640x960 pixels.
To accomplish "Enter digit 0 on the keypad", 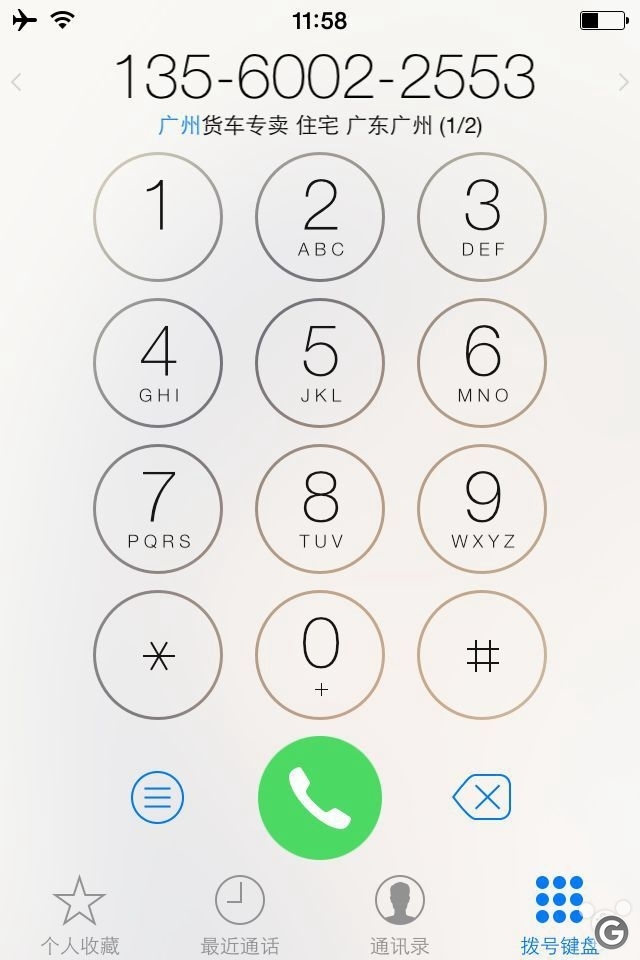I will point(320,655).
